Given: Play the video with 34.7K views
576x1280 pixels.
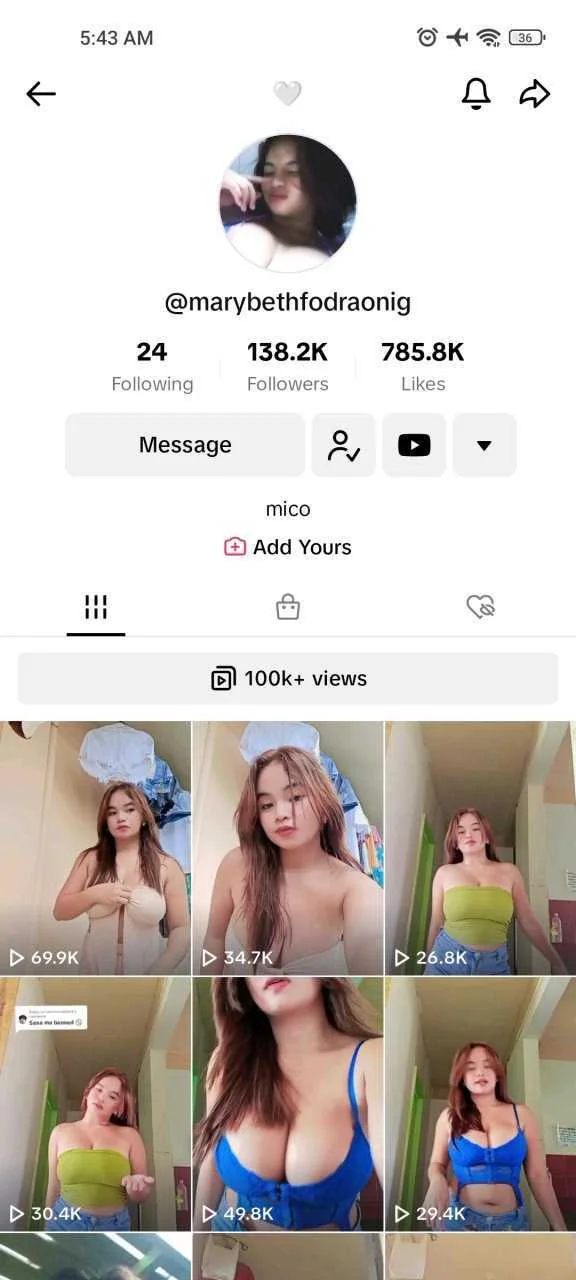Looking at the screenshot, I should [288, 848].
